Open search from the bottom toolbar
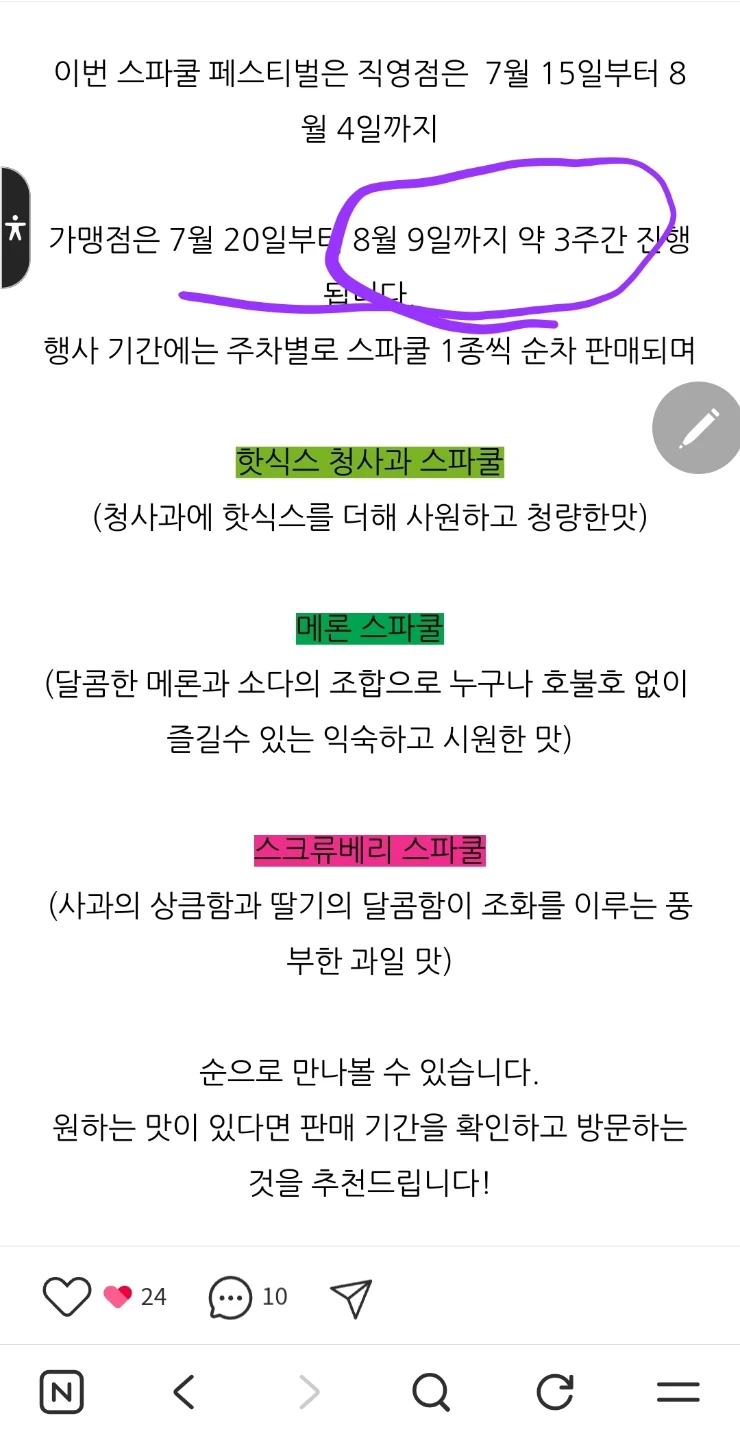 click(x=431, y=1392)
